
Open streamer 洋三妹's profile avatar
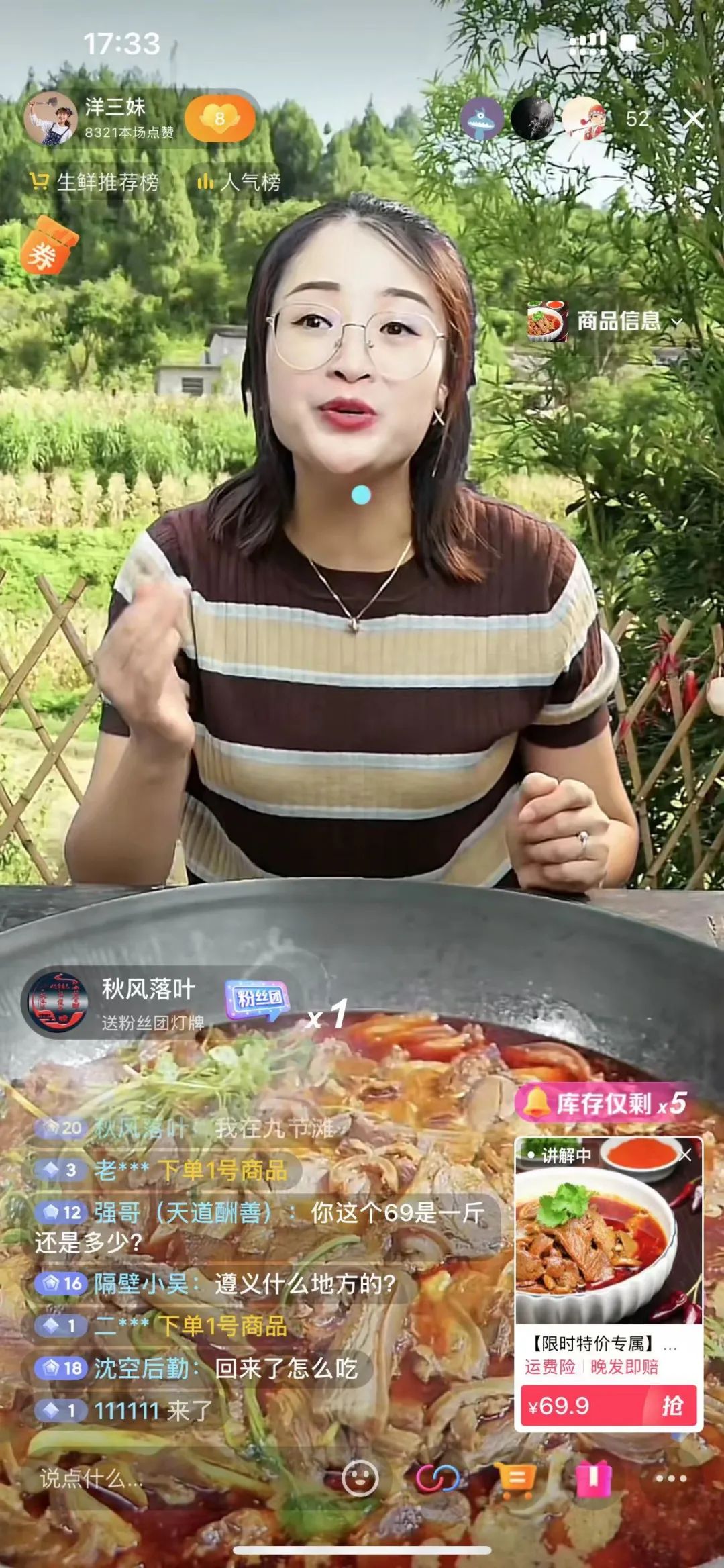51,119
